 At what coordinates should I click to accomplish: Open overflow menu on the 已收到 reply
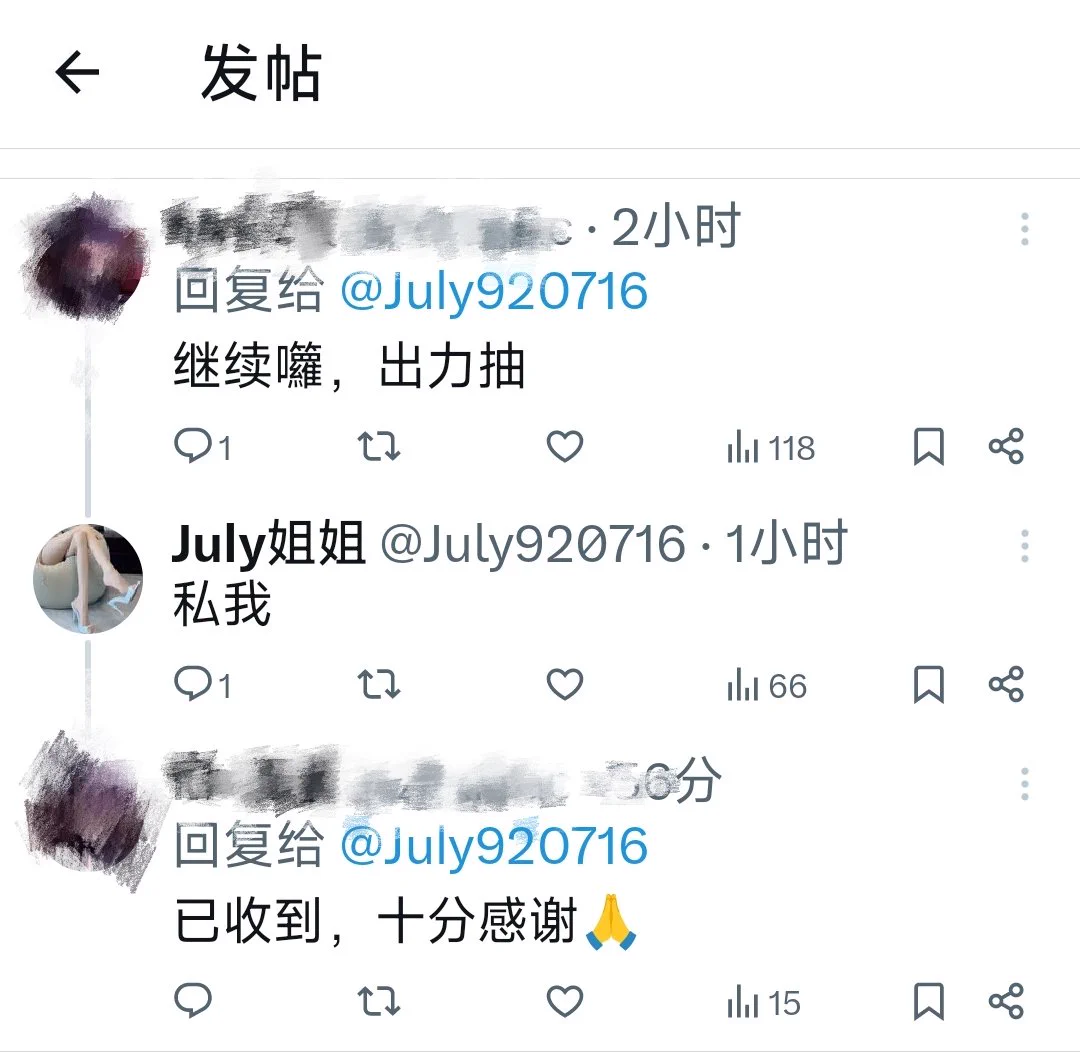coord(1024,784)
